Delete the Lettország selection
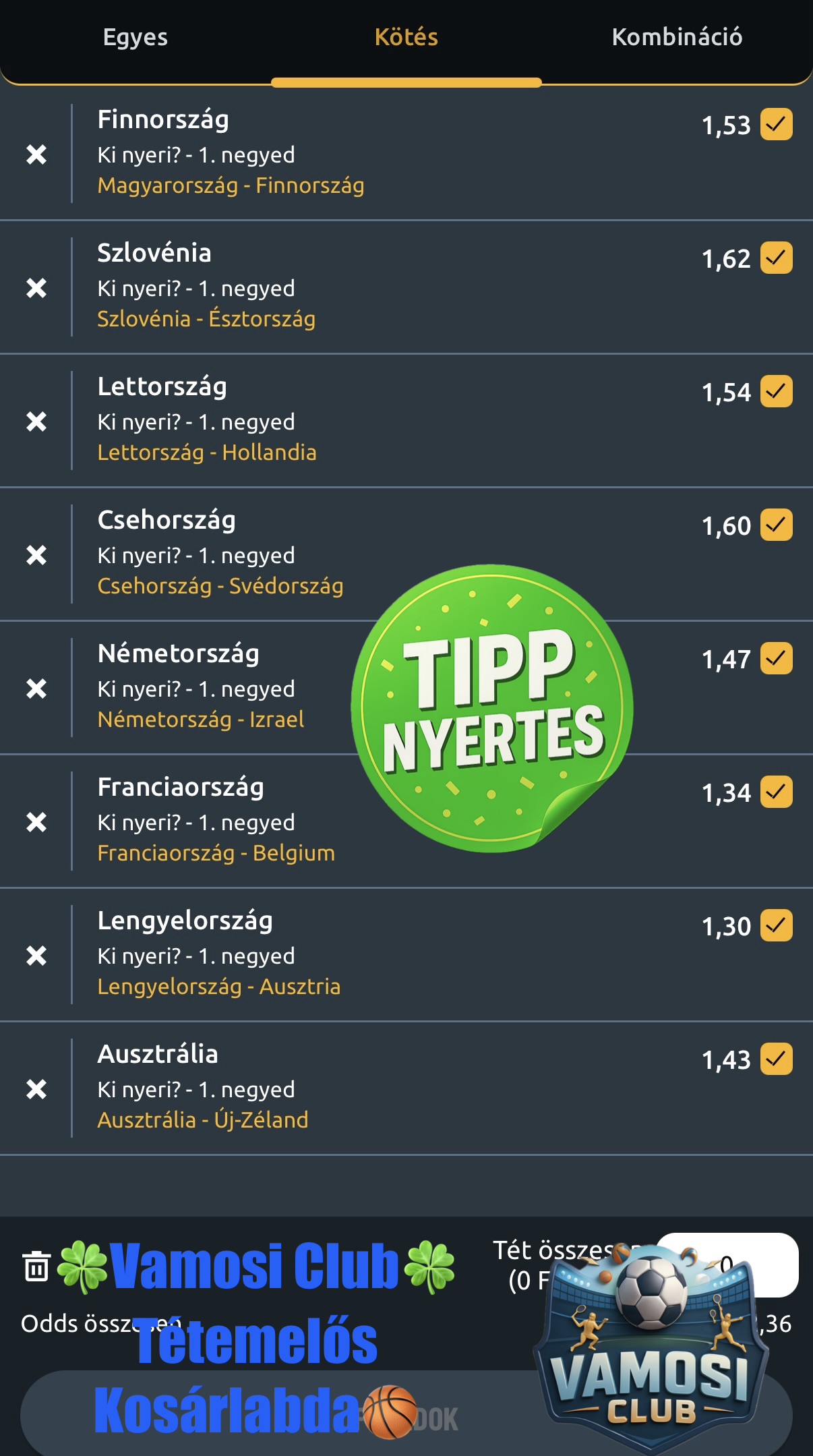Screen dimensions: 813x1456 point(36,421)
